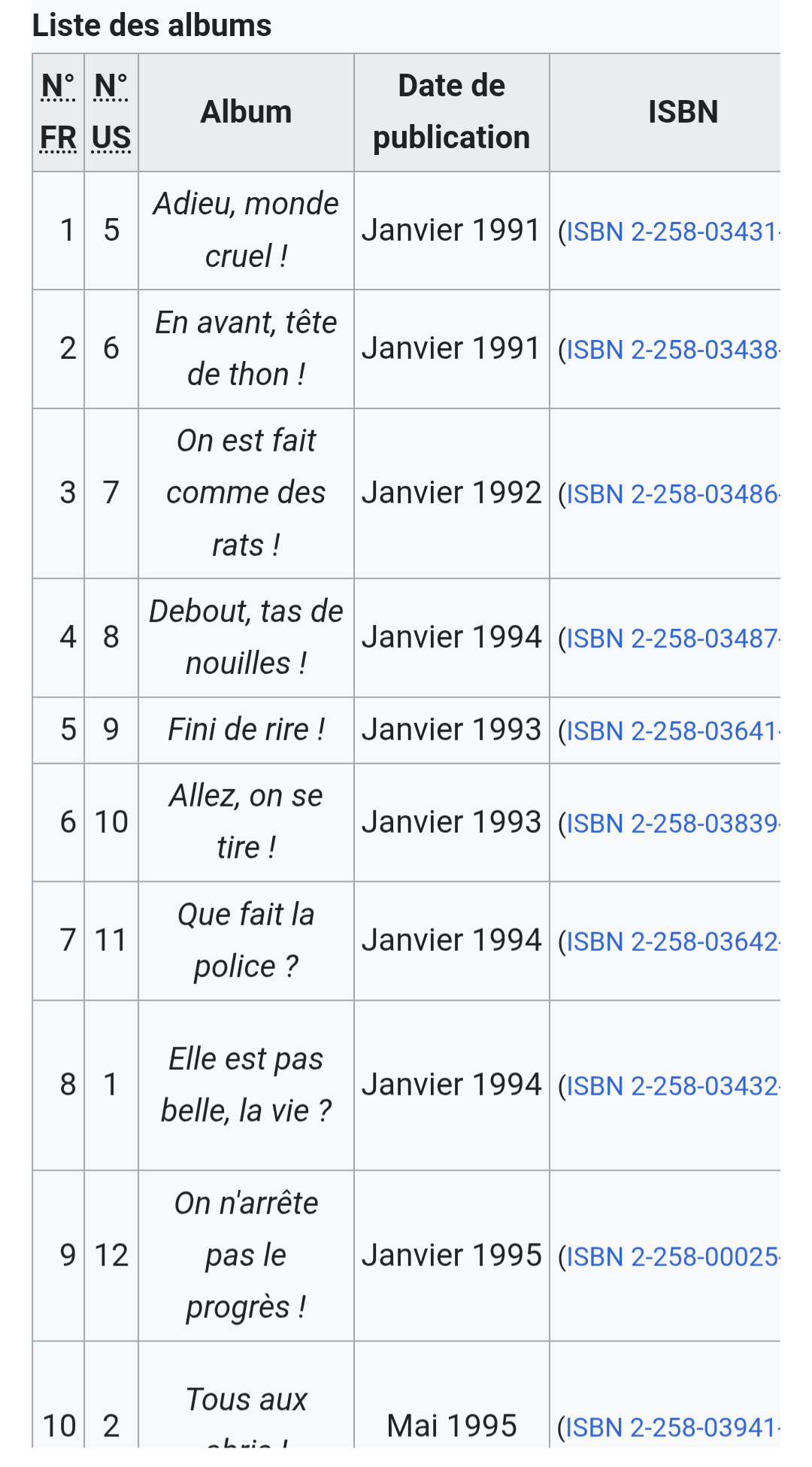Open ISBN 2-258-03486 for On est fait comme des rats

pos(674,494)
